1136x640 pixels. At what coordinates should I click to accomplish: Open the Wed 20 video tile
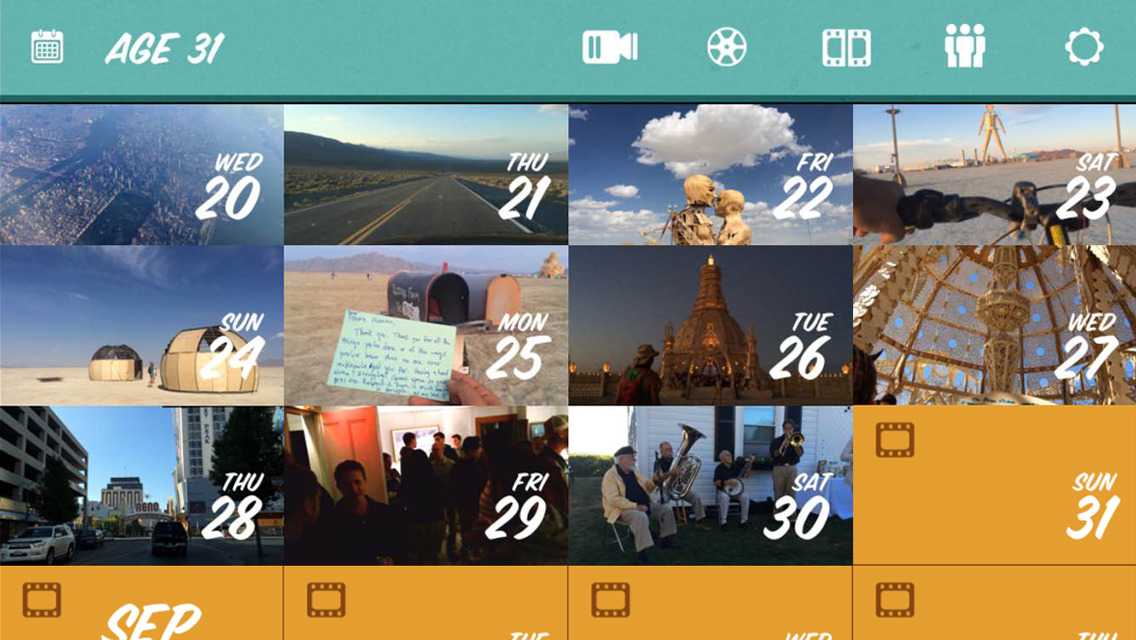(141, 175)
